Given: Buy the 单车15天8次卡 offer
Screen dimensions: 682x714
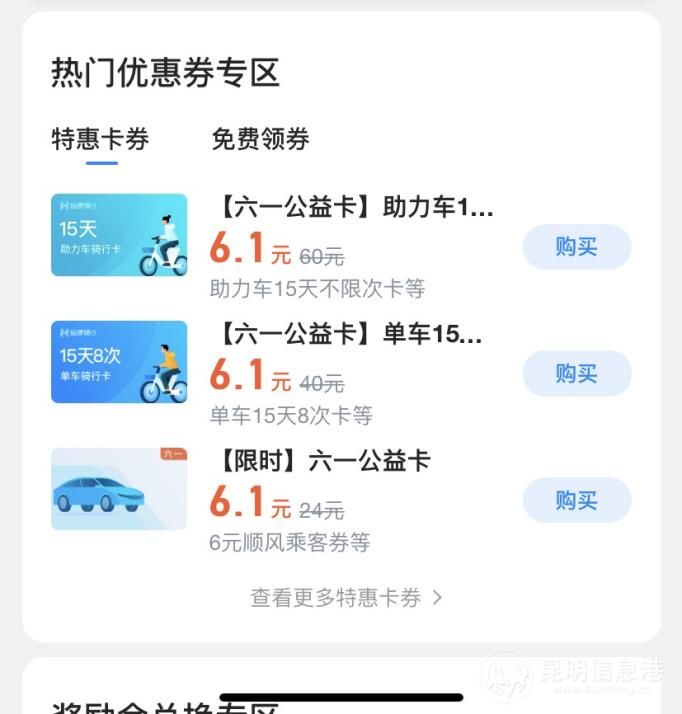Looking at the screenshot, I should (x=577, y=374).
